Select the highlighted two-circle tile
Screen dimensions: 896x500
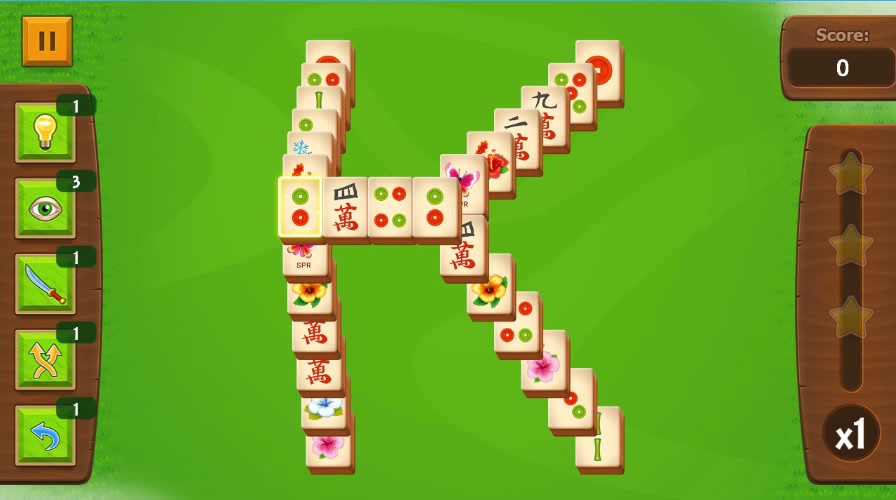[x=299, y=207]
